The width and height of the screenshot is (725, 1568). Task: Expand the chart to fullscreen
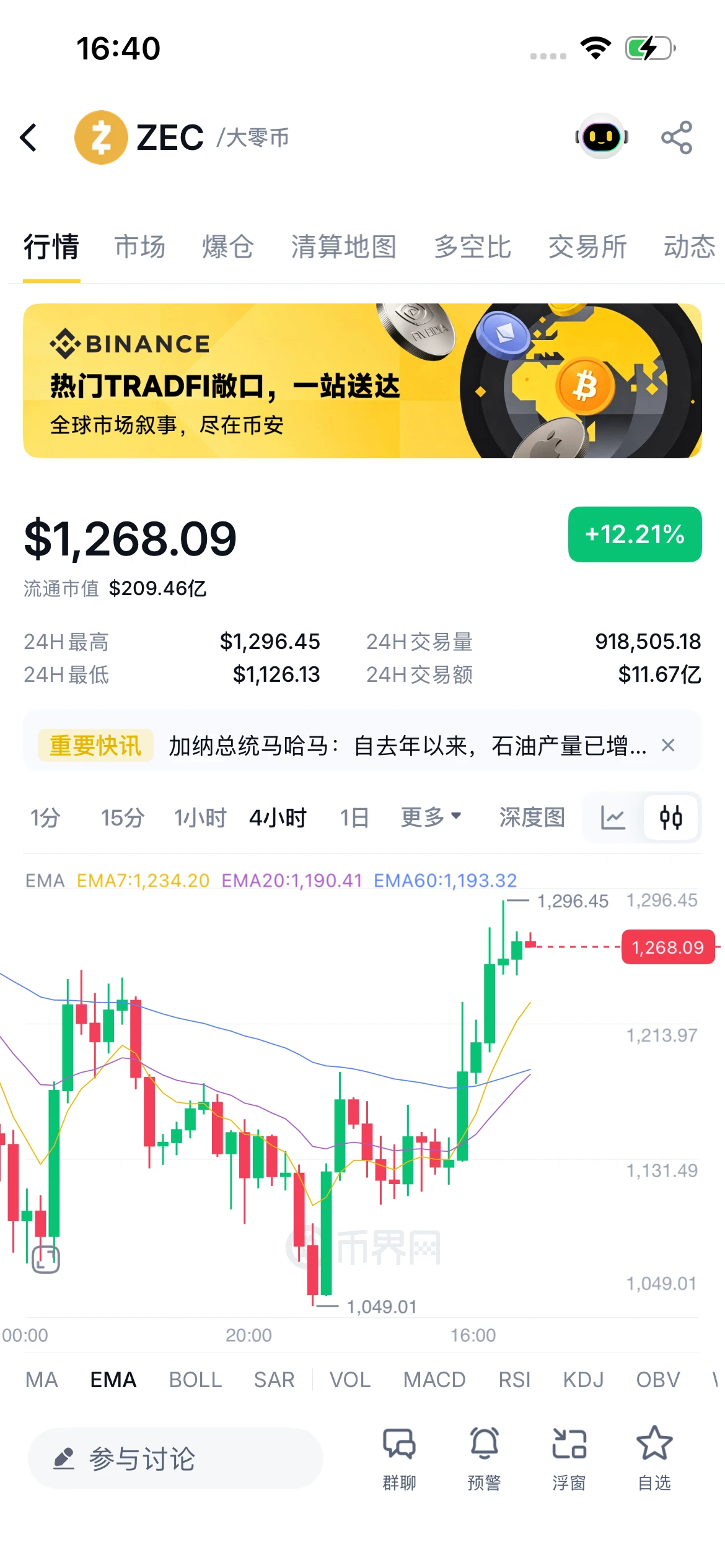(x=46, y=1260)
